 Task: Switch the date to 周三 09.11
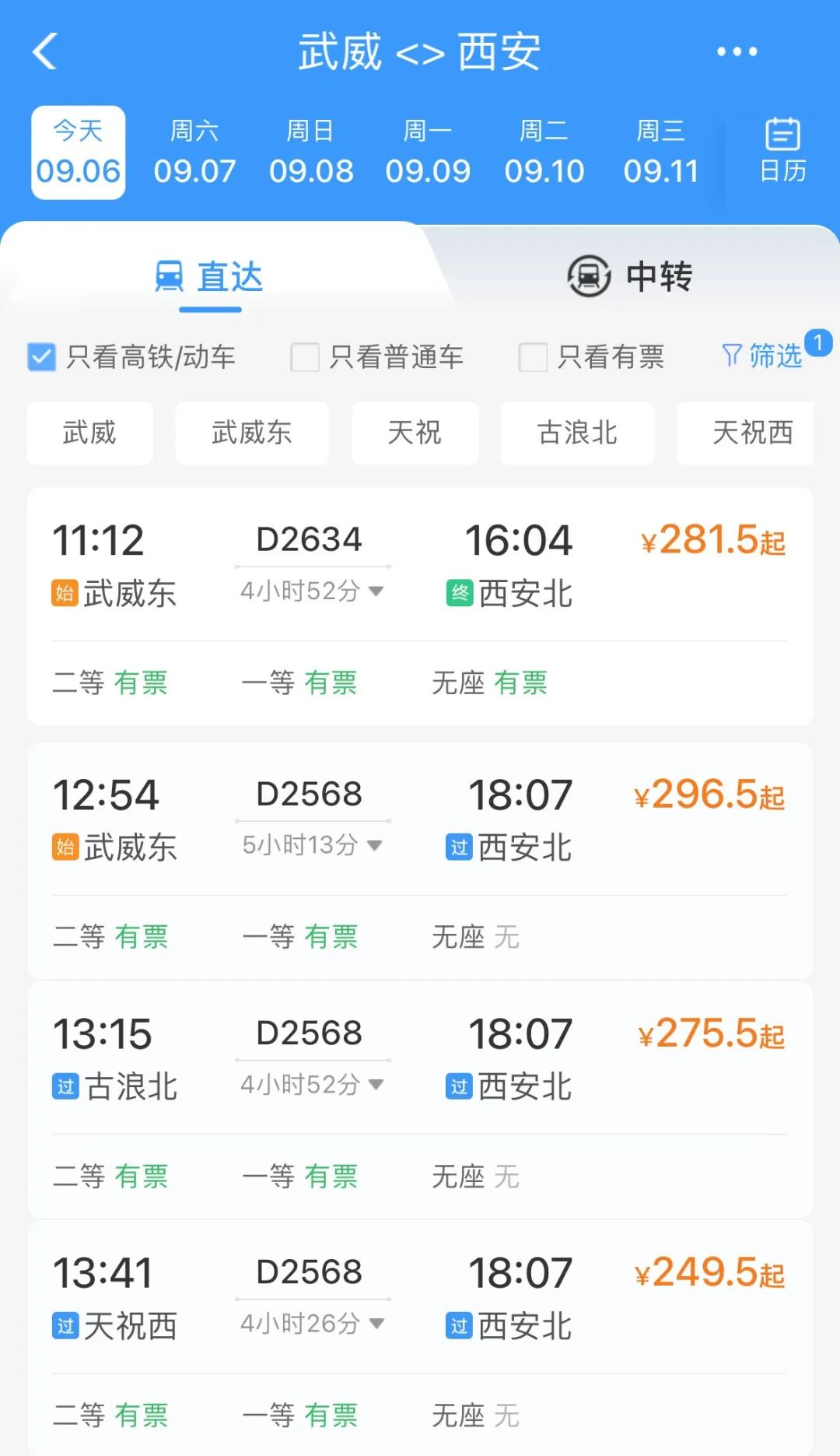(660, 153)
